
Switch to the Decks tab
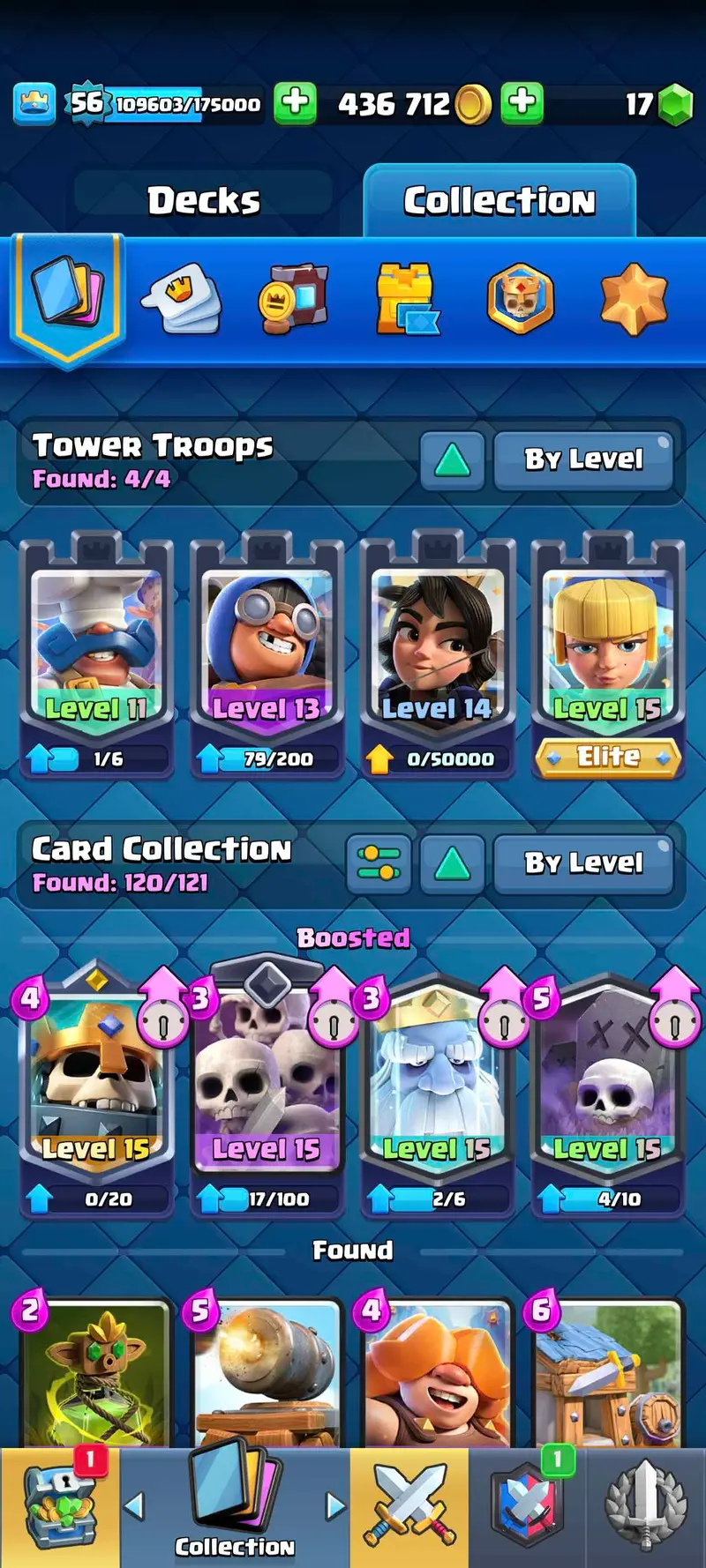(x=203, y=200)
